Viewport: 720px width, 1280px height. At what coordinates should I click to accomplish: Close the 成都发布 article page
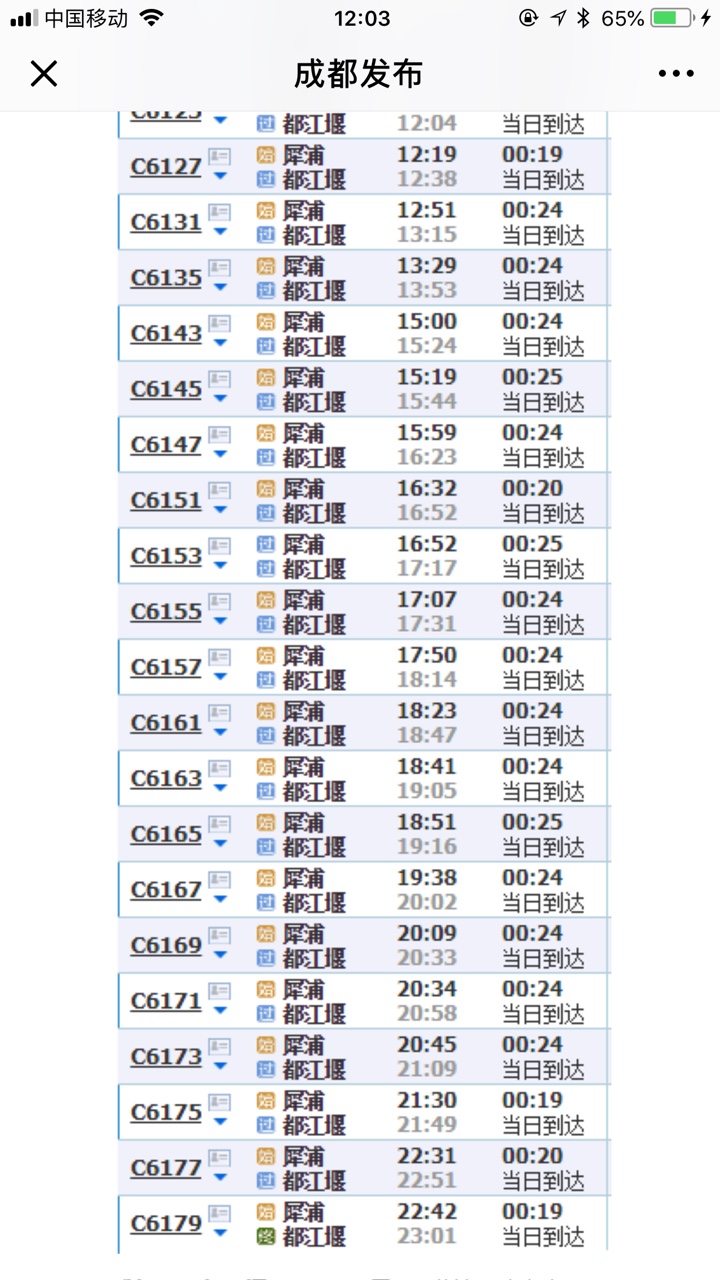click(x=44, y=74)
